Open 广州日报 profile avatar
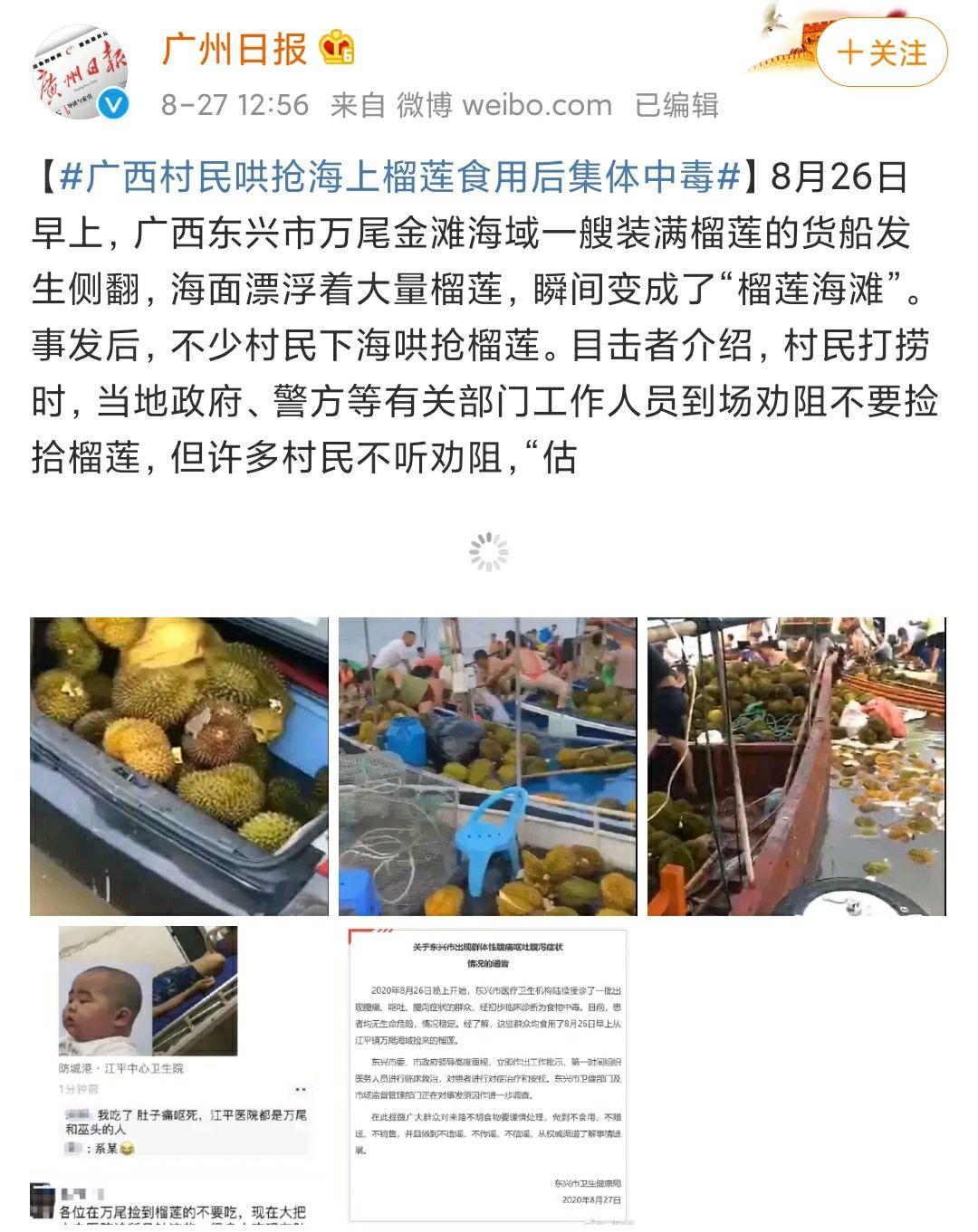 pyautogui.click(x=81, y=73)
